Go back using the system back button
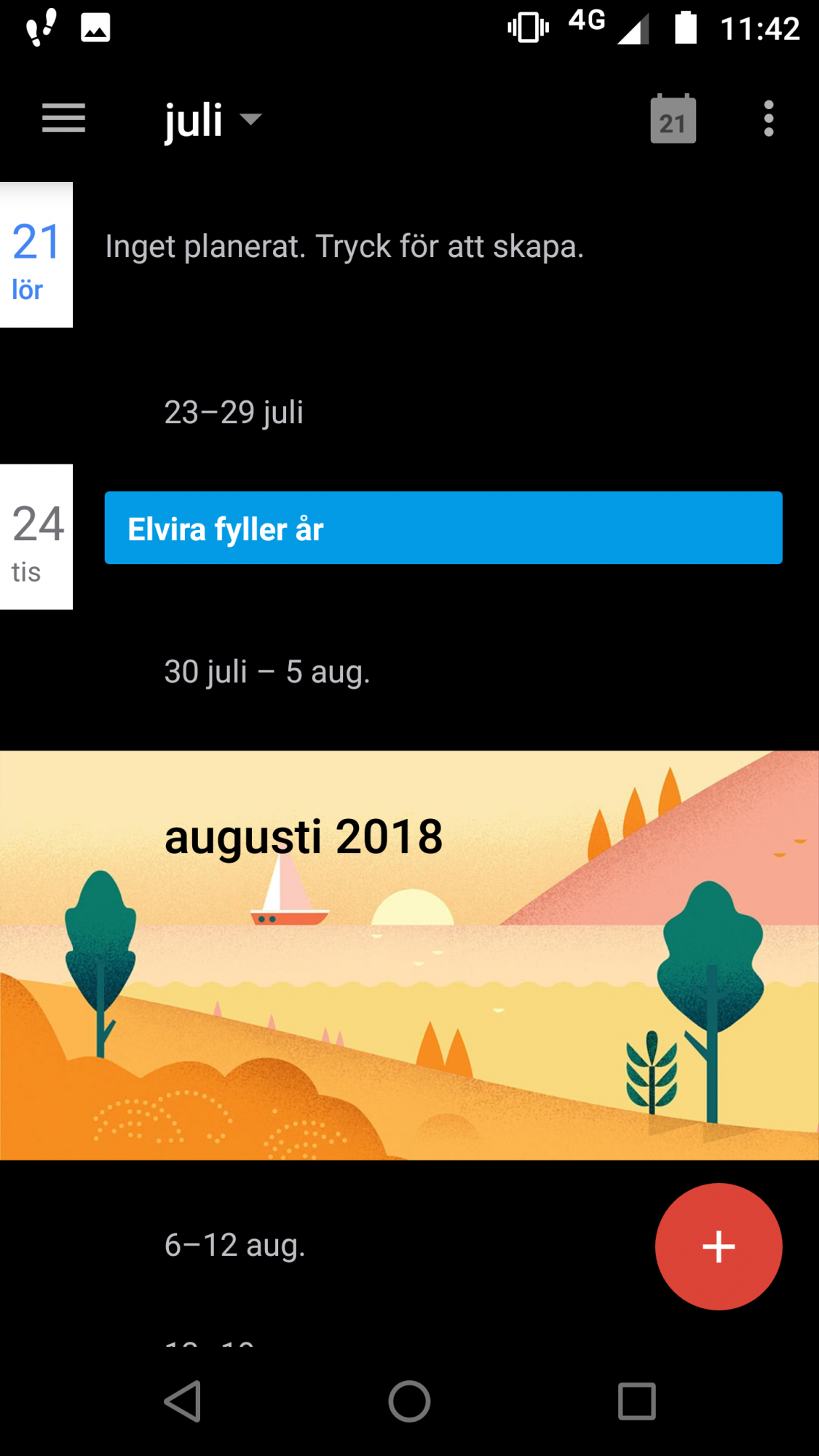This screenshot has width=819, height=1456. pyautogui.click(x=183, y=1401)
